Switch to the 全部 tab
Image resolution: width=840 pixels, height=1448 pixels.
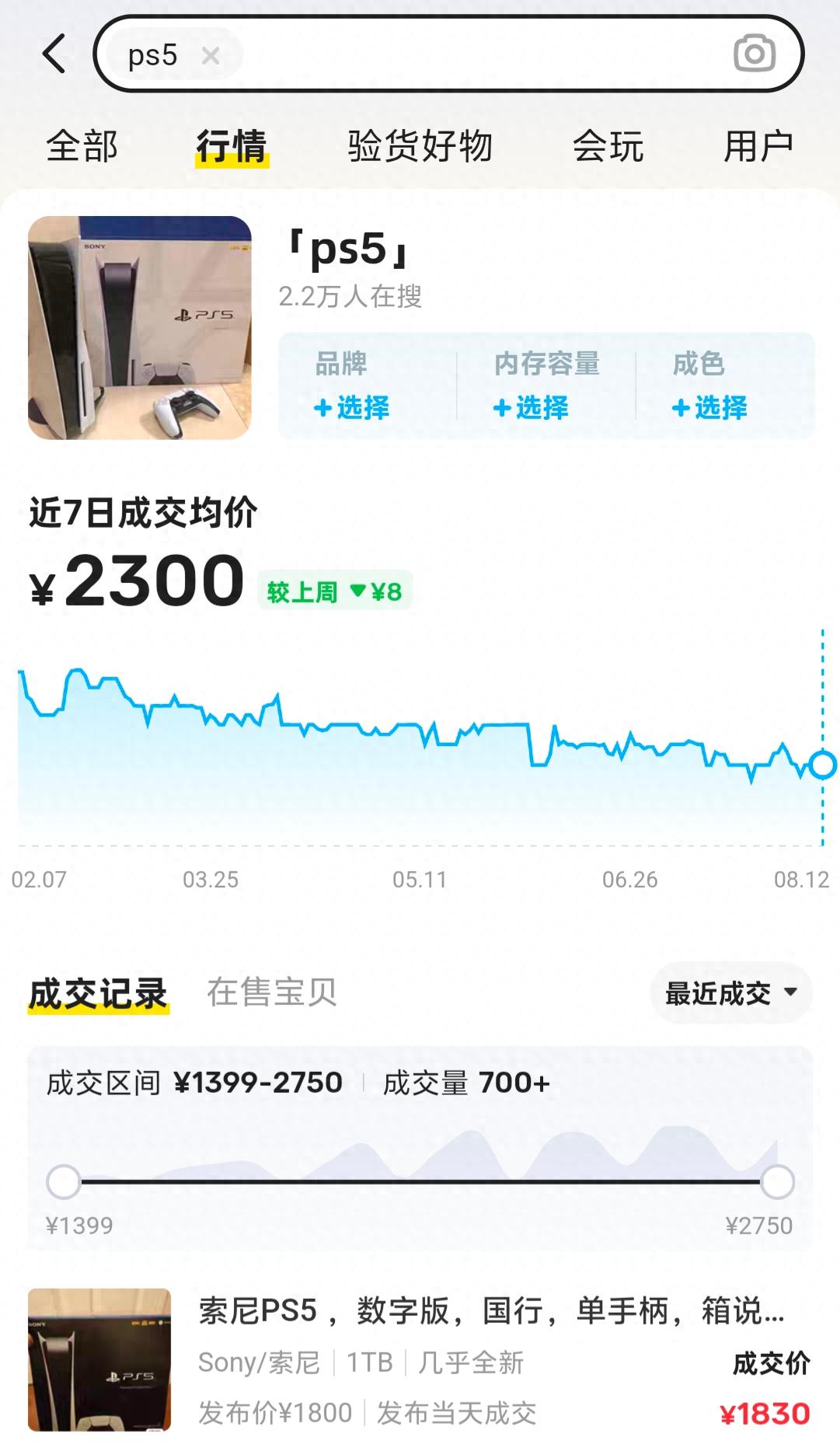[x=82, y=146]
